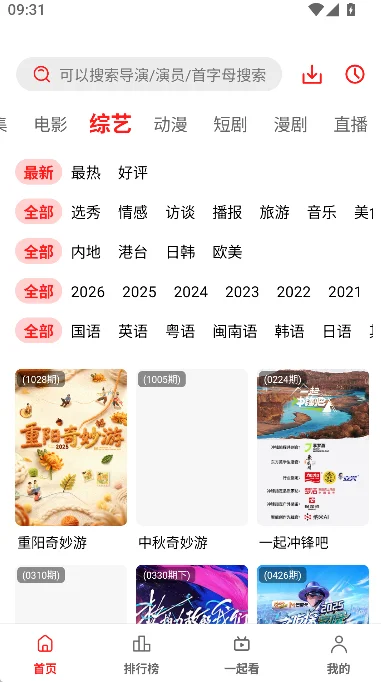The height and width of the screenshot is (682, 381).
Task: Open the 中秋奇妙游 show card
Action: pyautogui.click(x=192, y=460)
